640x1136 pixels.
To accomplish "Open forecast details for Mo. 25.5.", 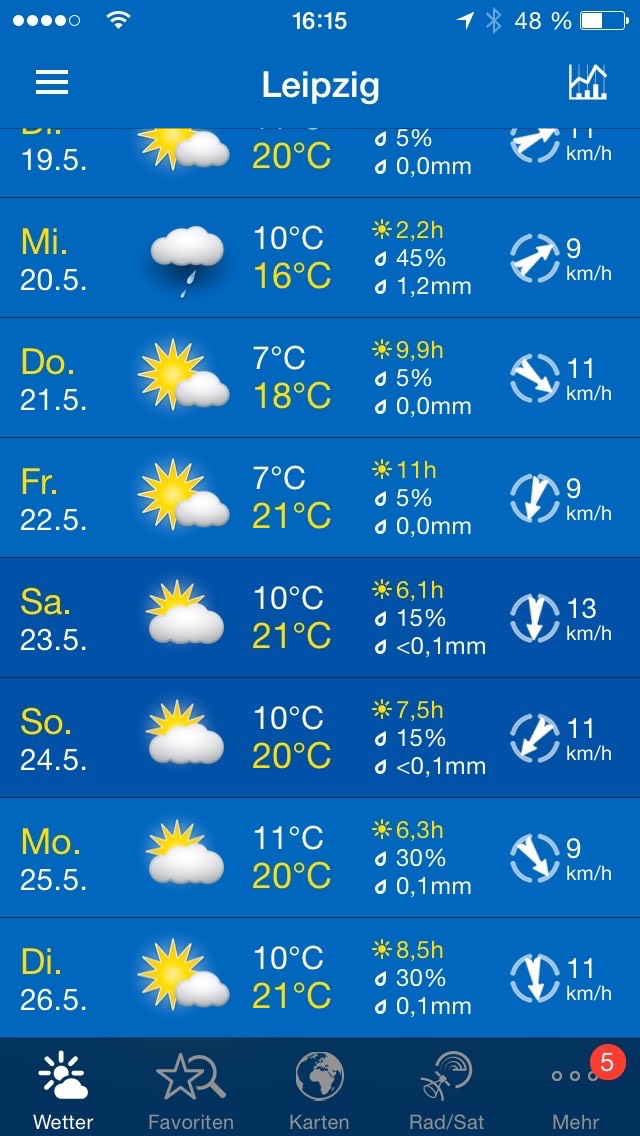I will (x=320, y=858).
